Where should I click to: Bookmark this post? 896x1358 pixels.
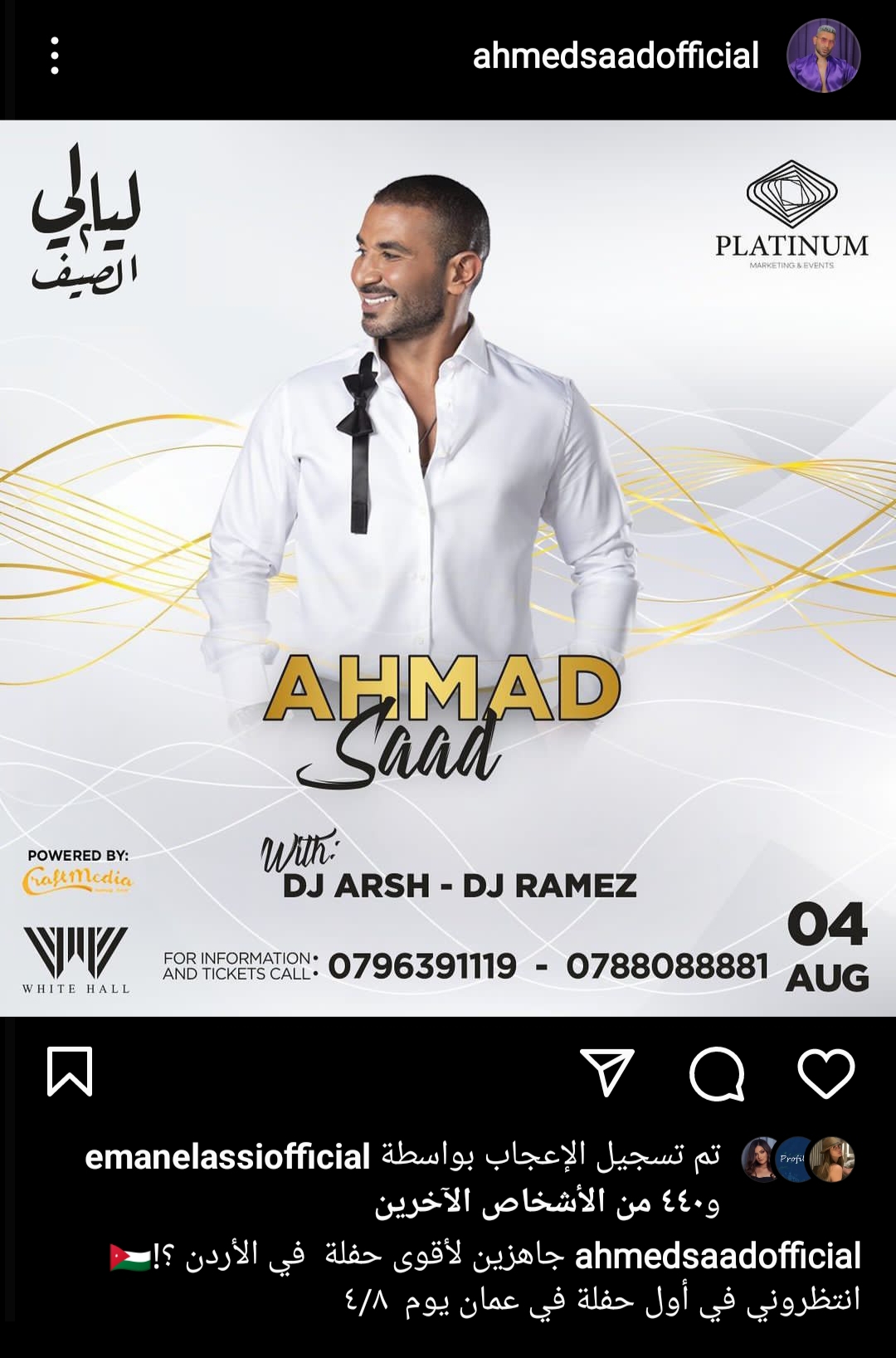point(70,1072)
